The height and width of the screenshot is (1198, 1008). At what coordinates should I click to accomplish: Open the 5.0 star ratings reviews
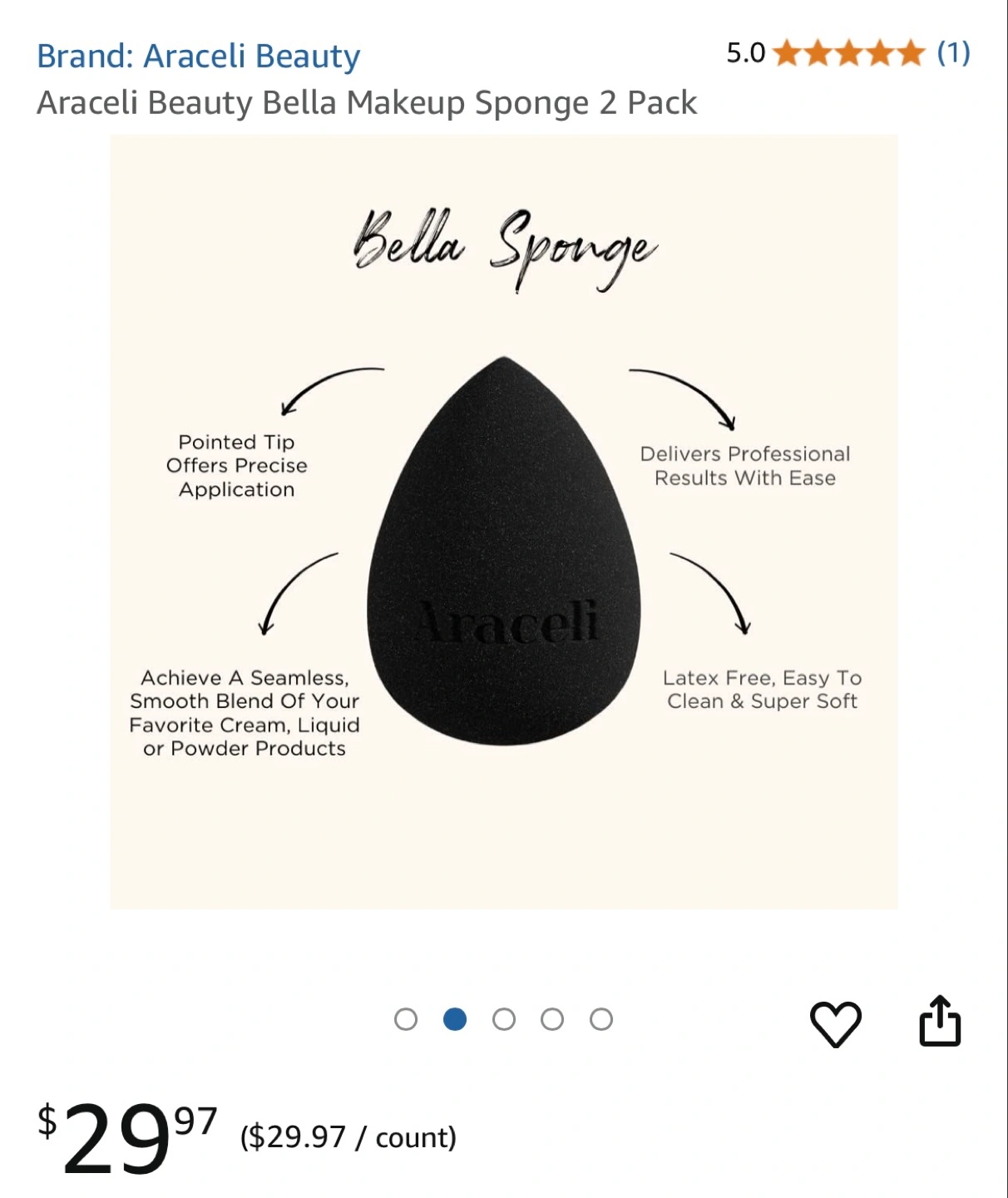(x=847, y=53)
